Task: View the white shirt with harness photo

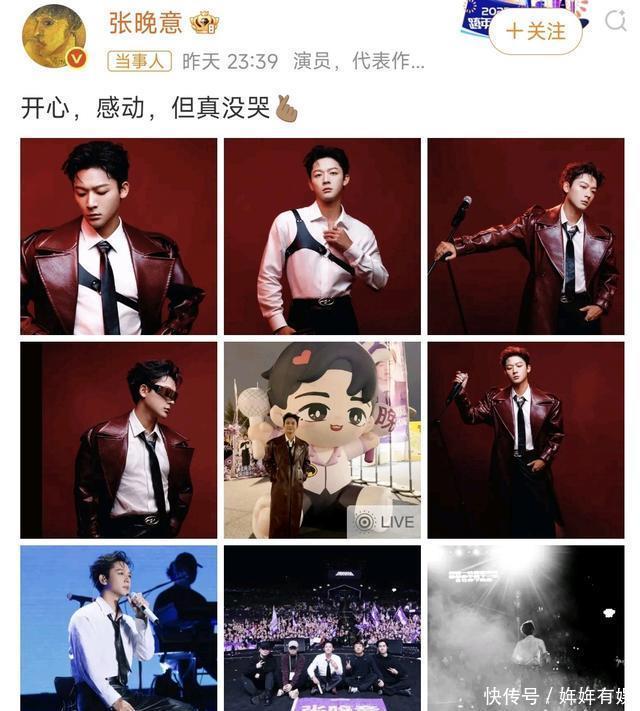Action: click(322, 236)
